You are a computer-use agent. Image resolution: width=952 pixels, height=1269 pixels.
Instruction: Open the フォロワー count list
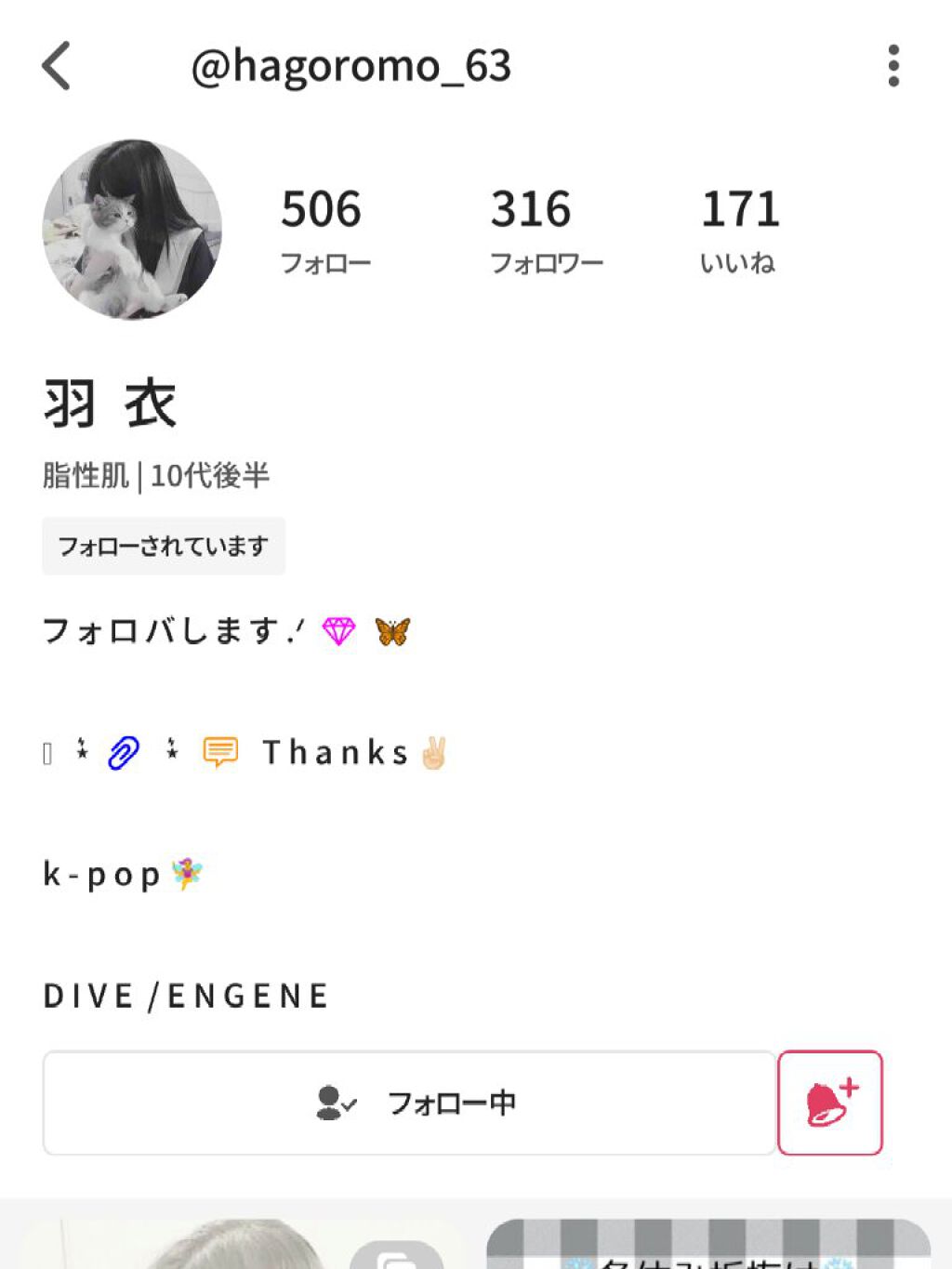tap(532, 228)
